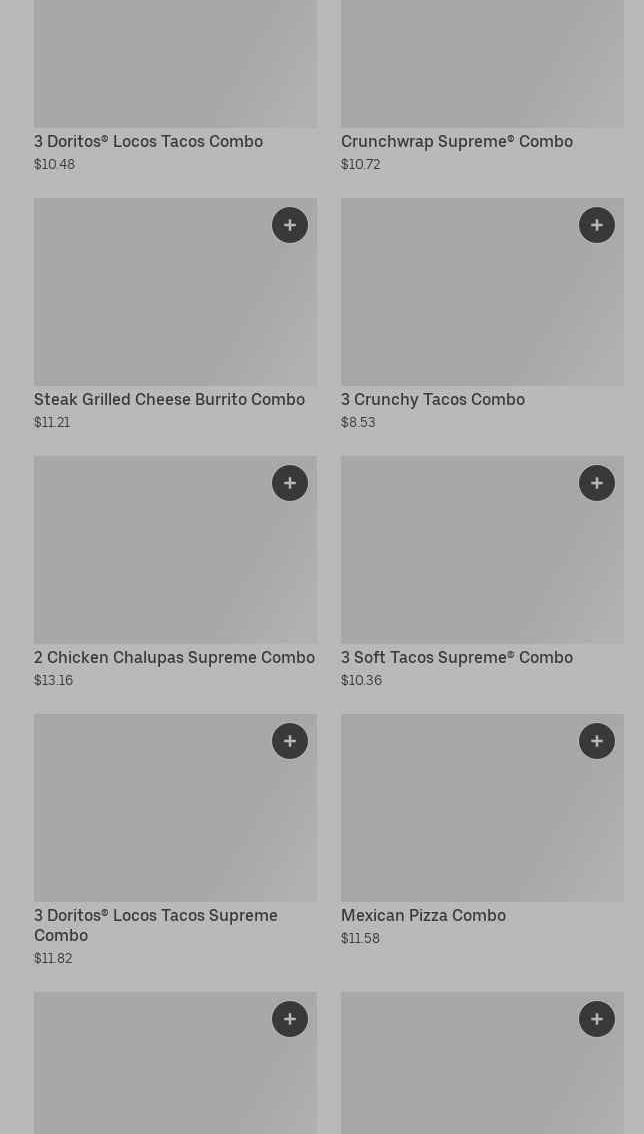
Task: Open 3 Soft Tacos Supreme Combo card
Action: [456, 658]
